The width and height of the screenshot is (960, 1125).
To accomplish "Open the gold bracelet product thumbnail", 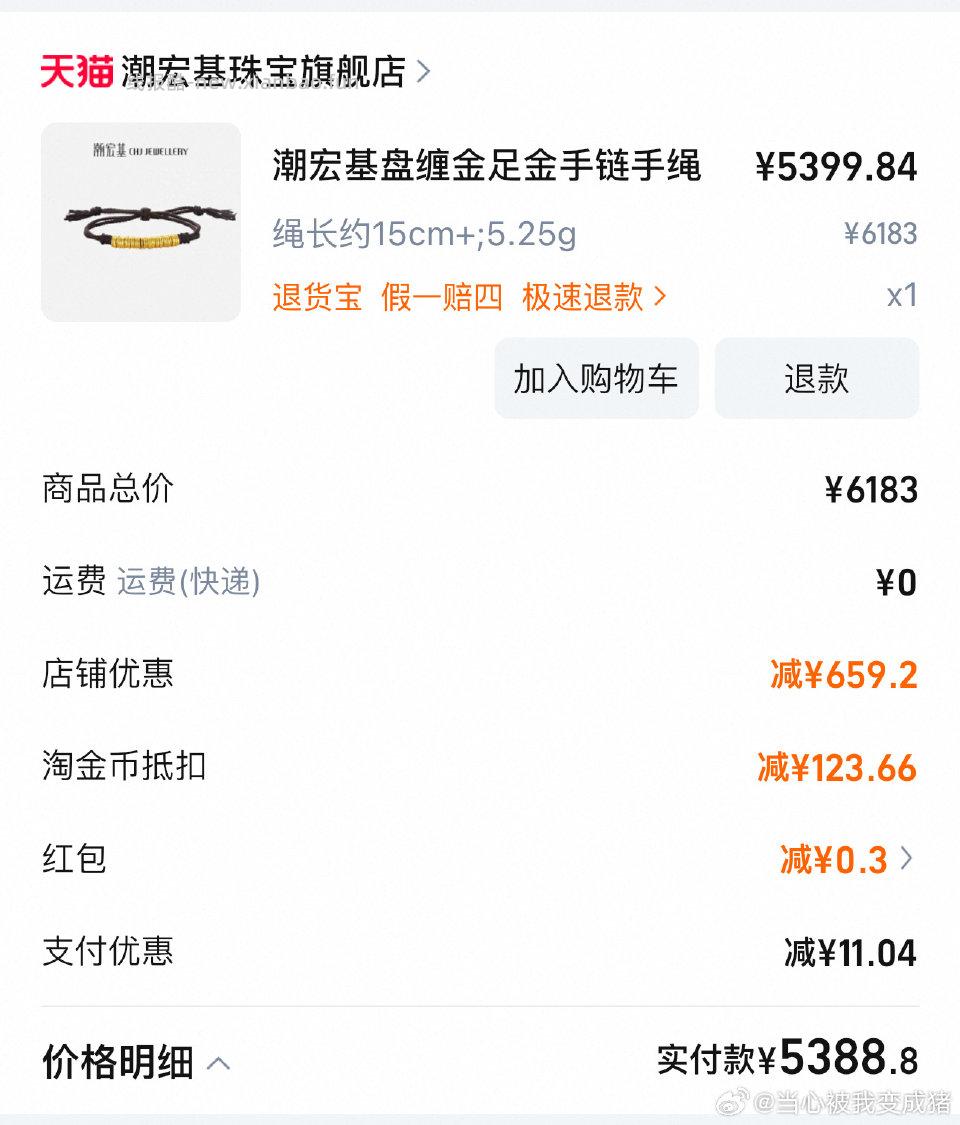I will pos(141,220).
